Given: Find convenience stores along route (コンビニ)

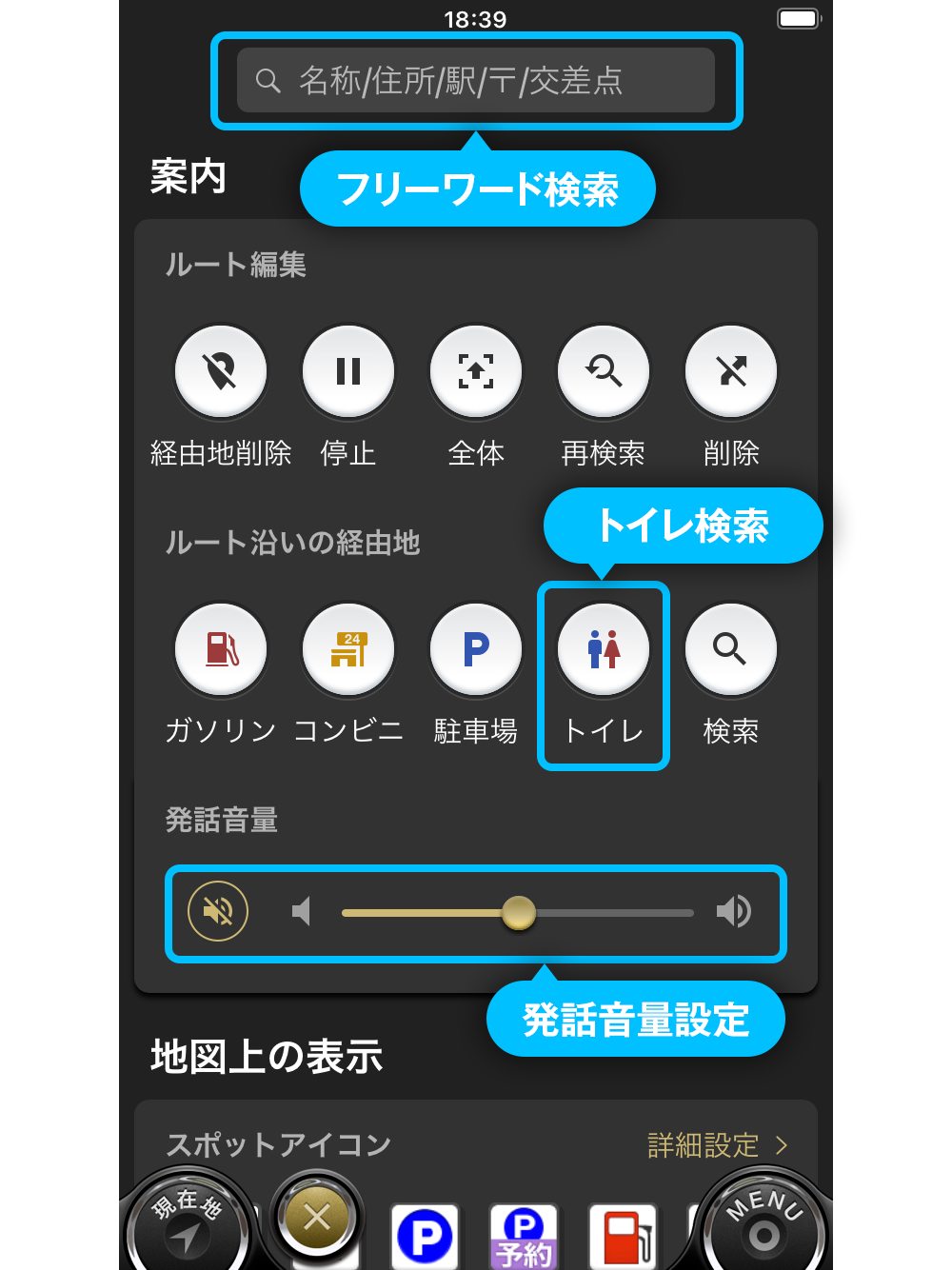Looking at the screenshot, I should (348, 649).
